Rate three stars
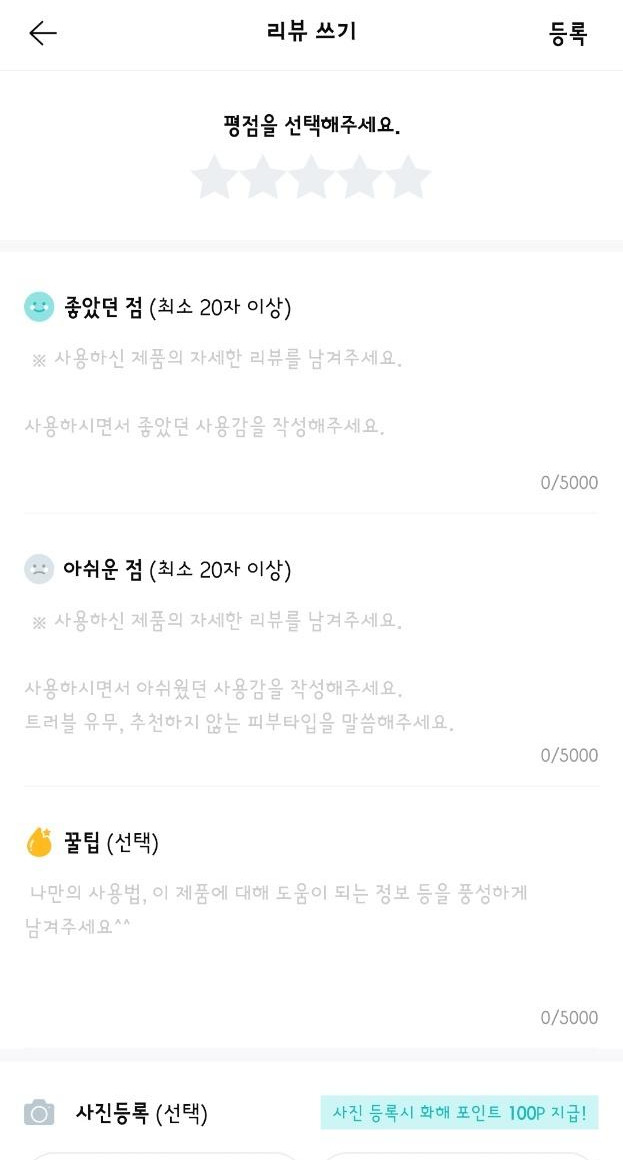The image size is (623, 1160). [312, 178]
